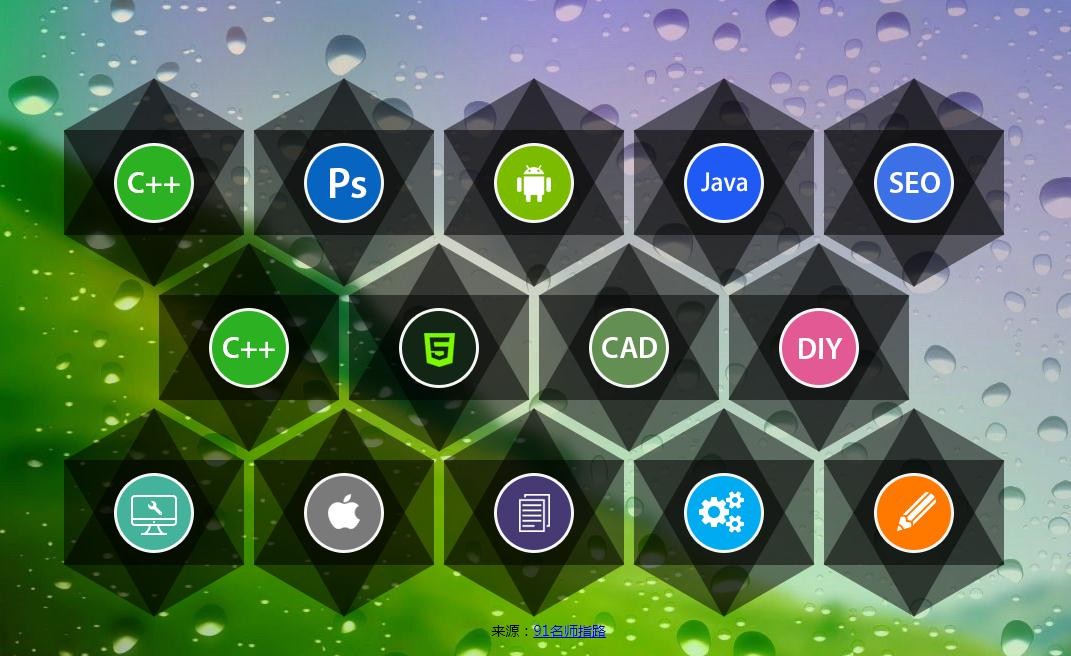Image resolution: width=1071 pixels, height=656 pixels.
Task: Select the CAD hexagon tile
Action: pos(629,348)
